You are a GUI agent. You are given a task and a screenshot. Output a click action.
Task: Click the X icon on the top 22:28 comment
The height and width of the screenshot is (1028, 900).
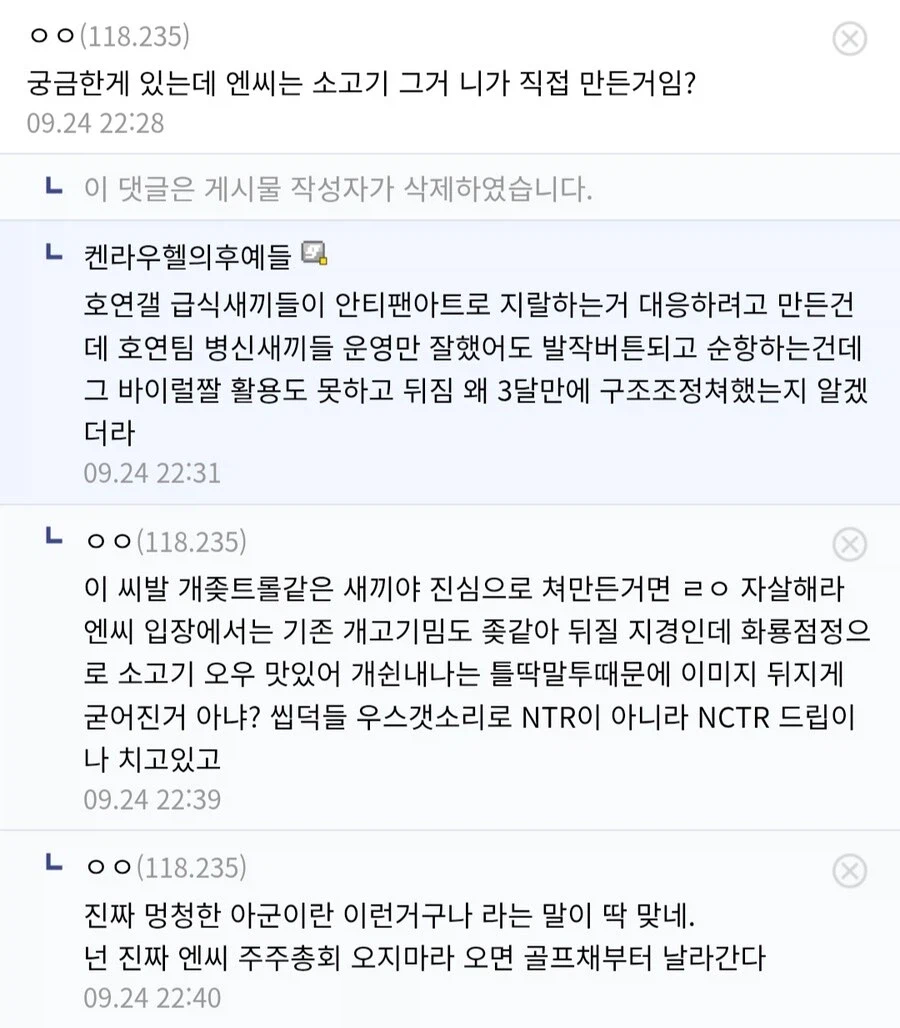(x=849, y=39)
